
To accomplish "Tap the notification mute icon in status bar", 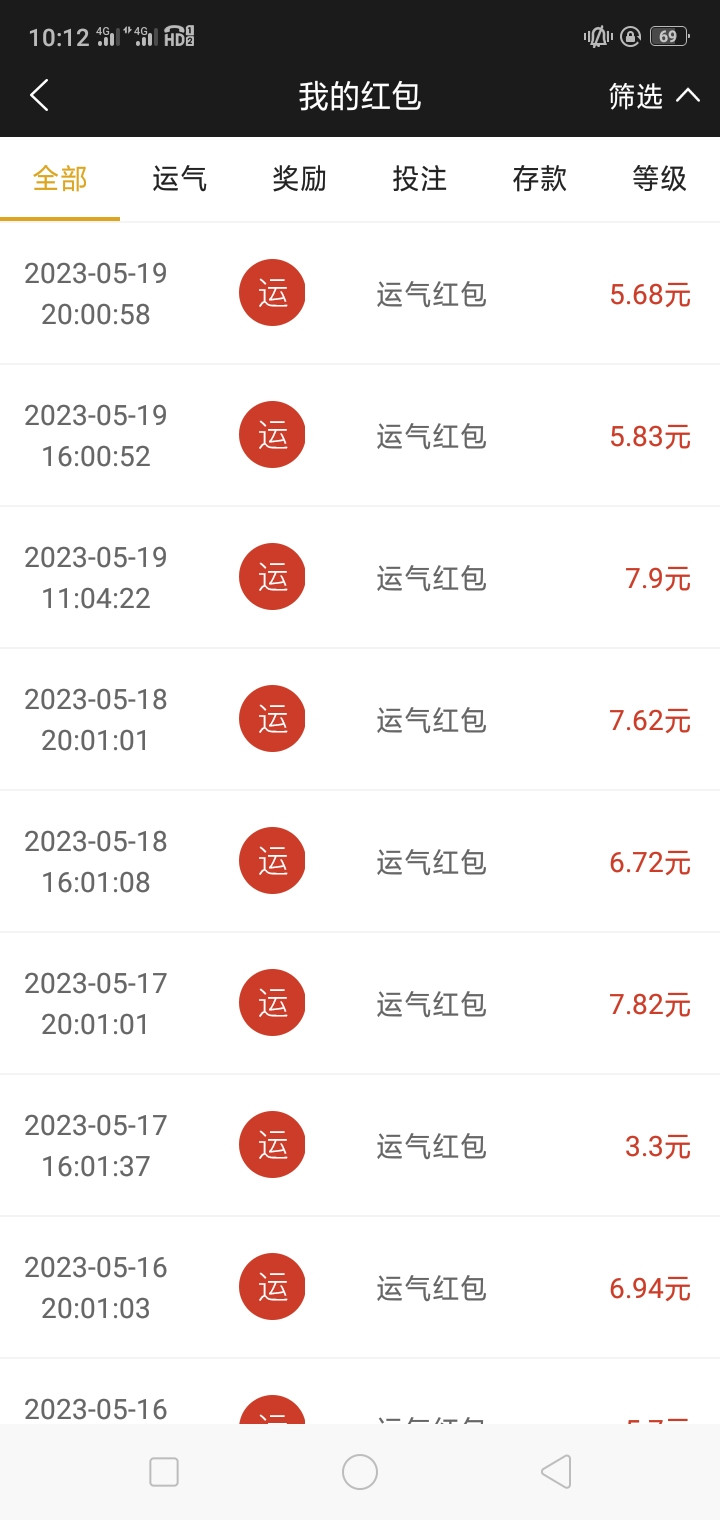I will pos(595,36).
